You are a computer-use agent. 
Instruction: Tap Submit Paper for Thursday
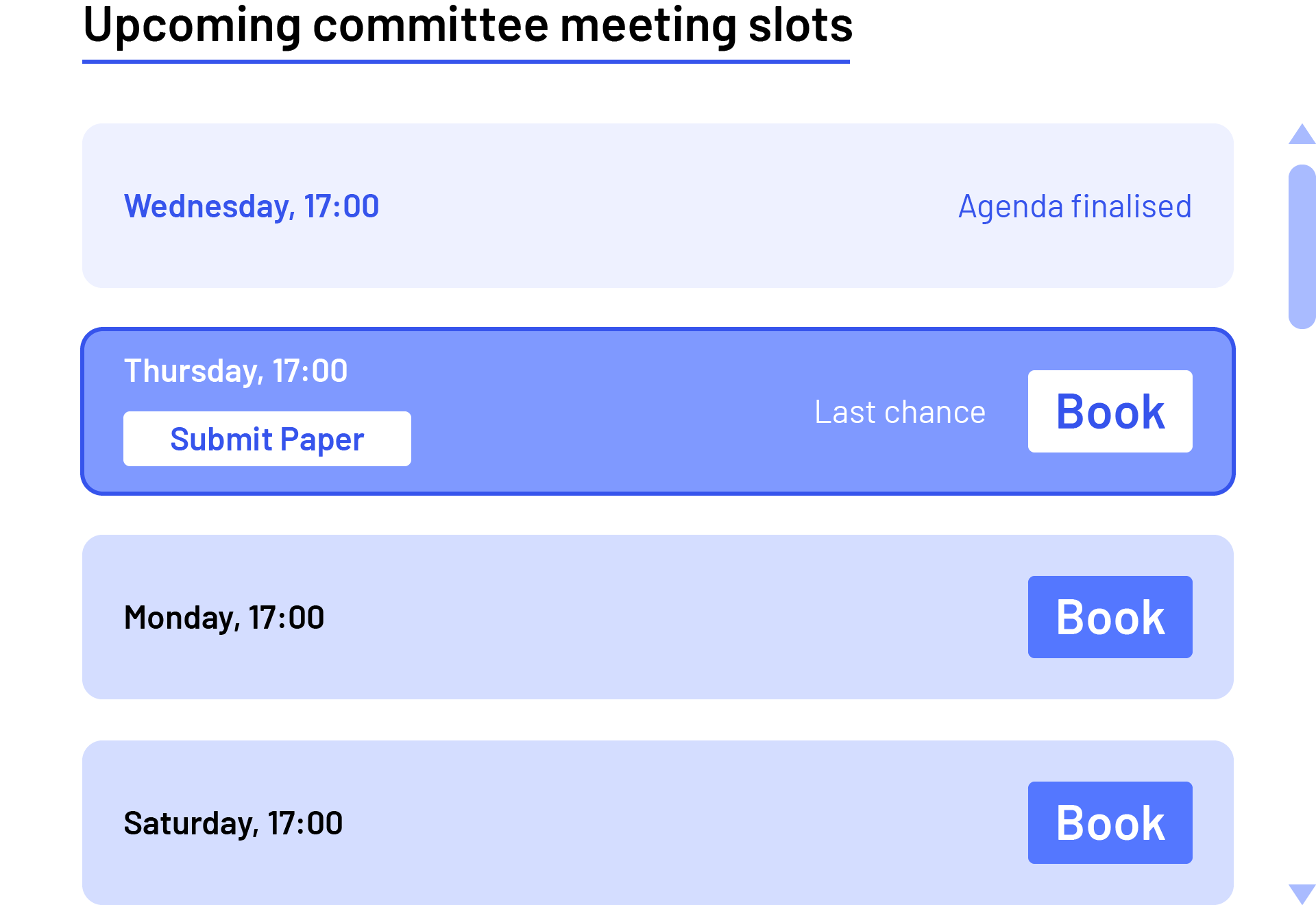(267, 439)
